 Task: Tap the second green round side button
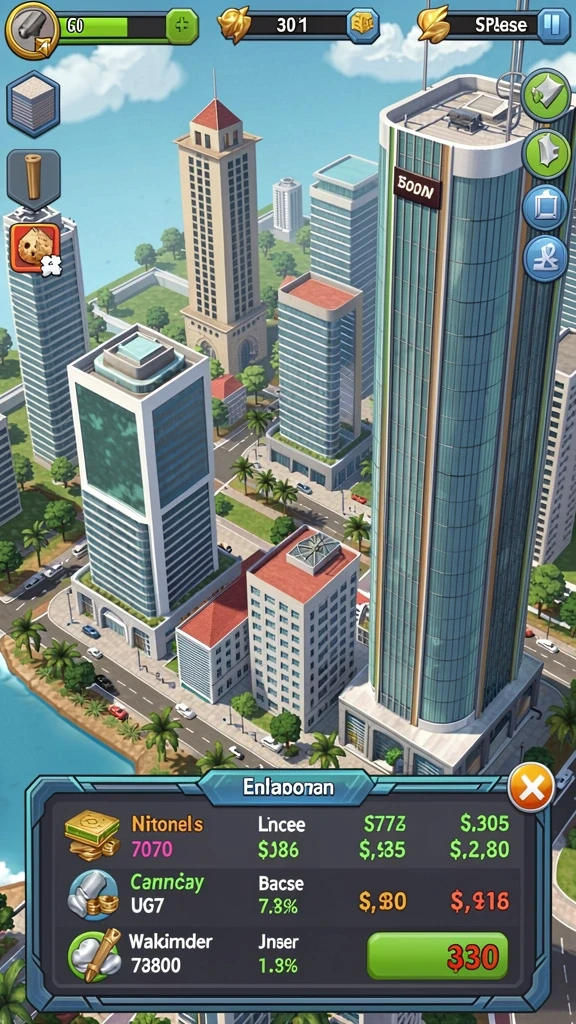coord(546,153)
